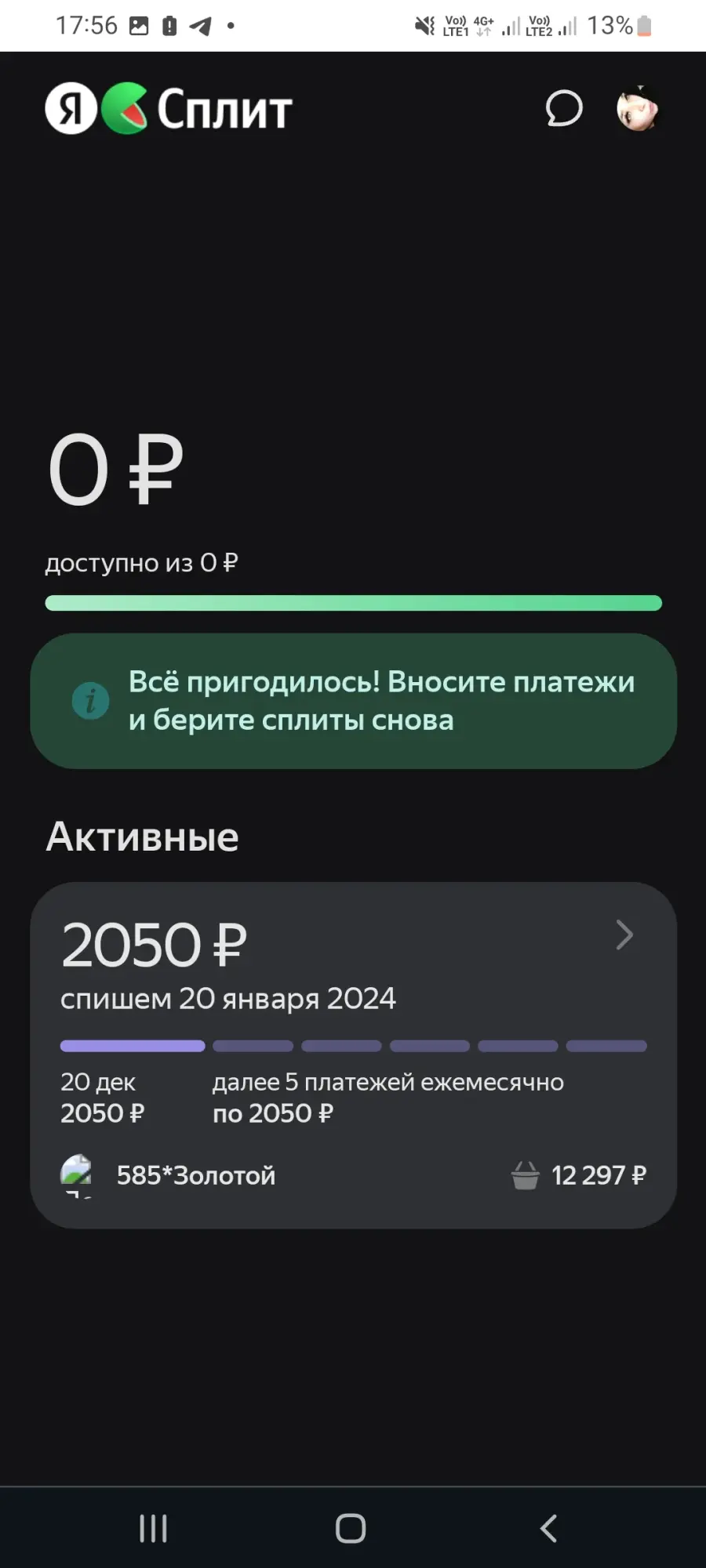Open the support chat bubble icon
The image size is (706, 1568).
(564, 108)
